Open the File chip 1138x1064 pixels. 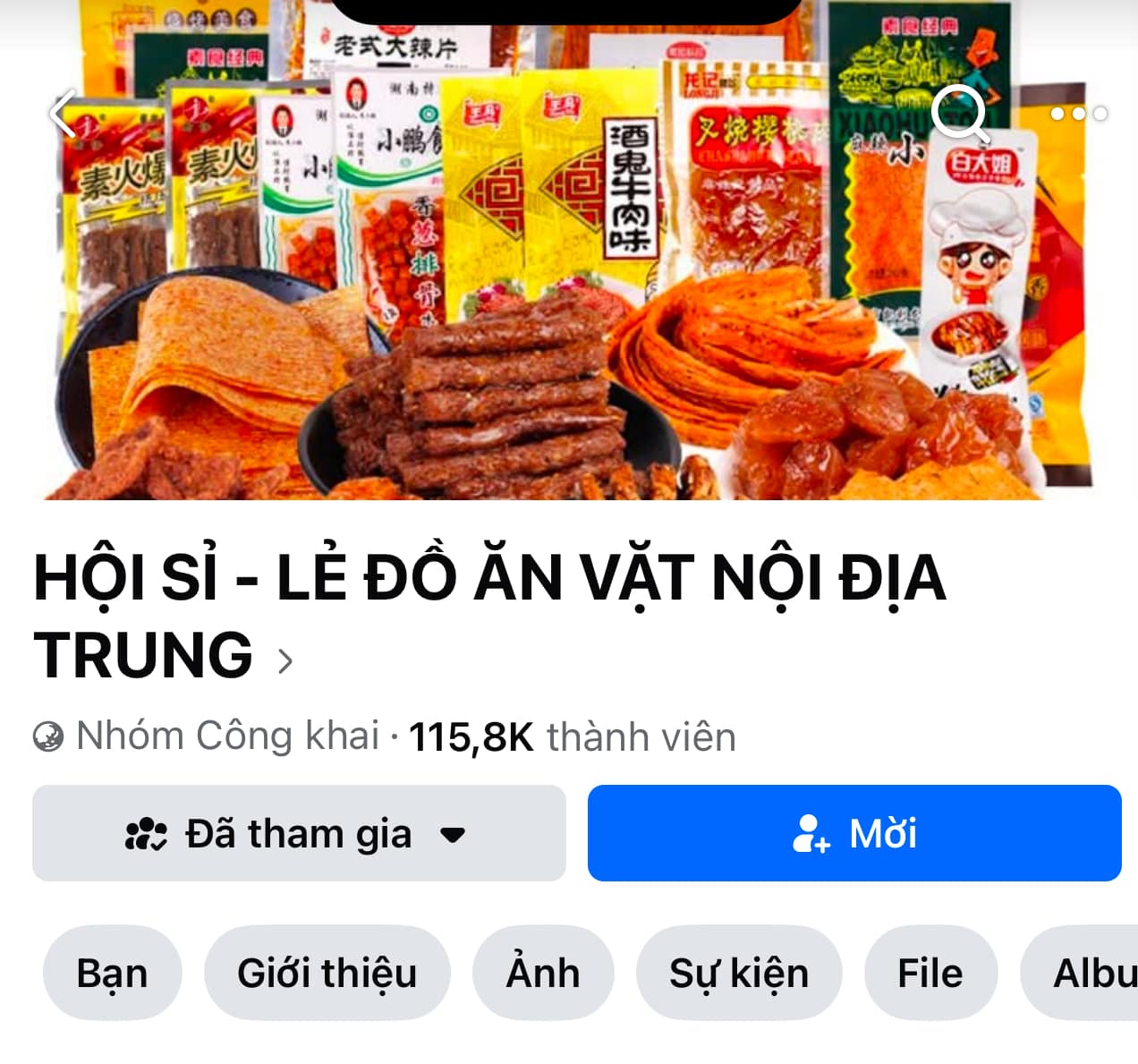click(x=930, y=973)
